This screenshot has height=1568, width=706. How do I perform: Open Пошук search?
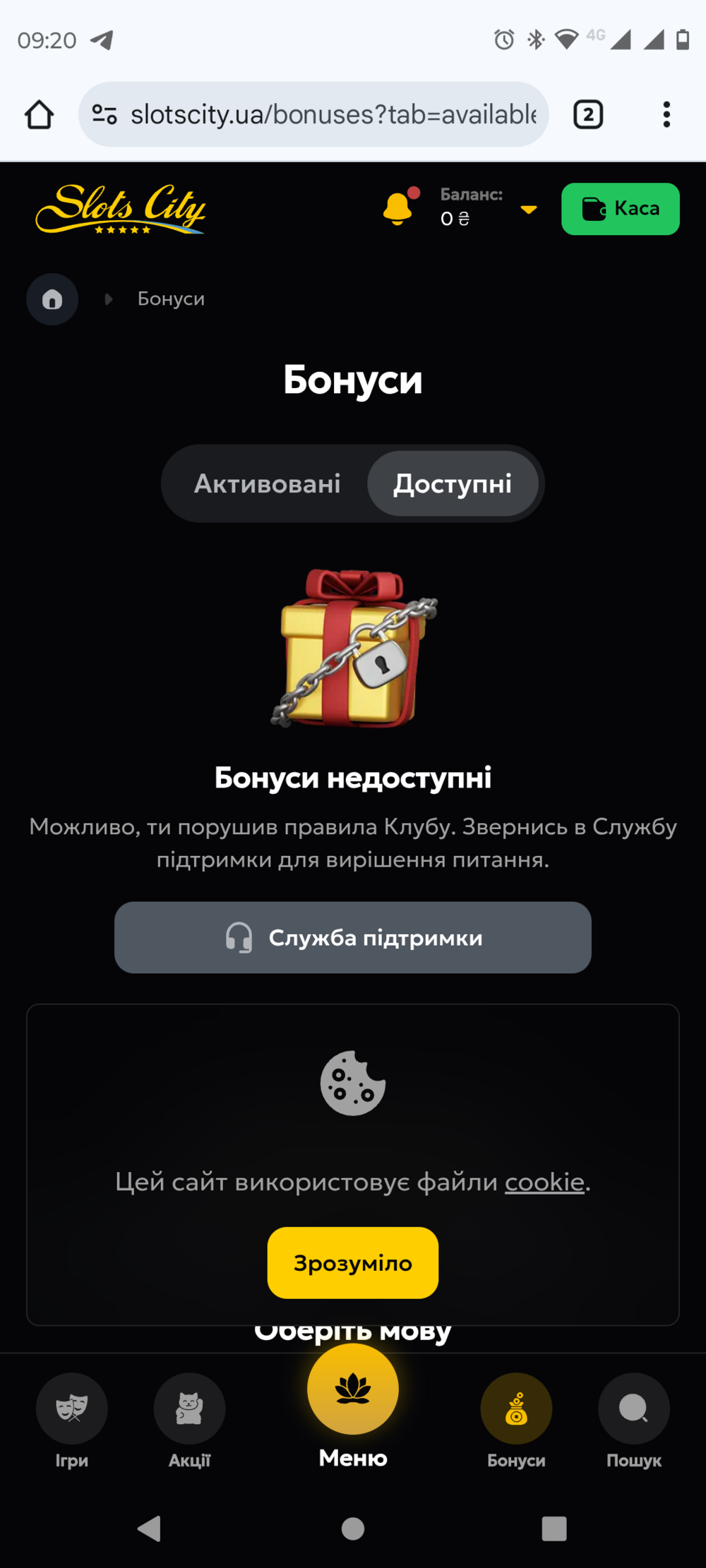click(x=634, y=1421)
